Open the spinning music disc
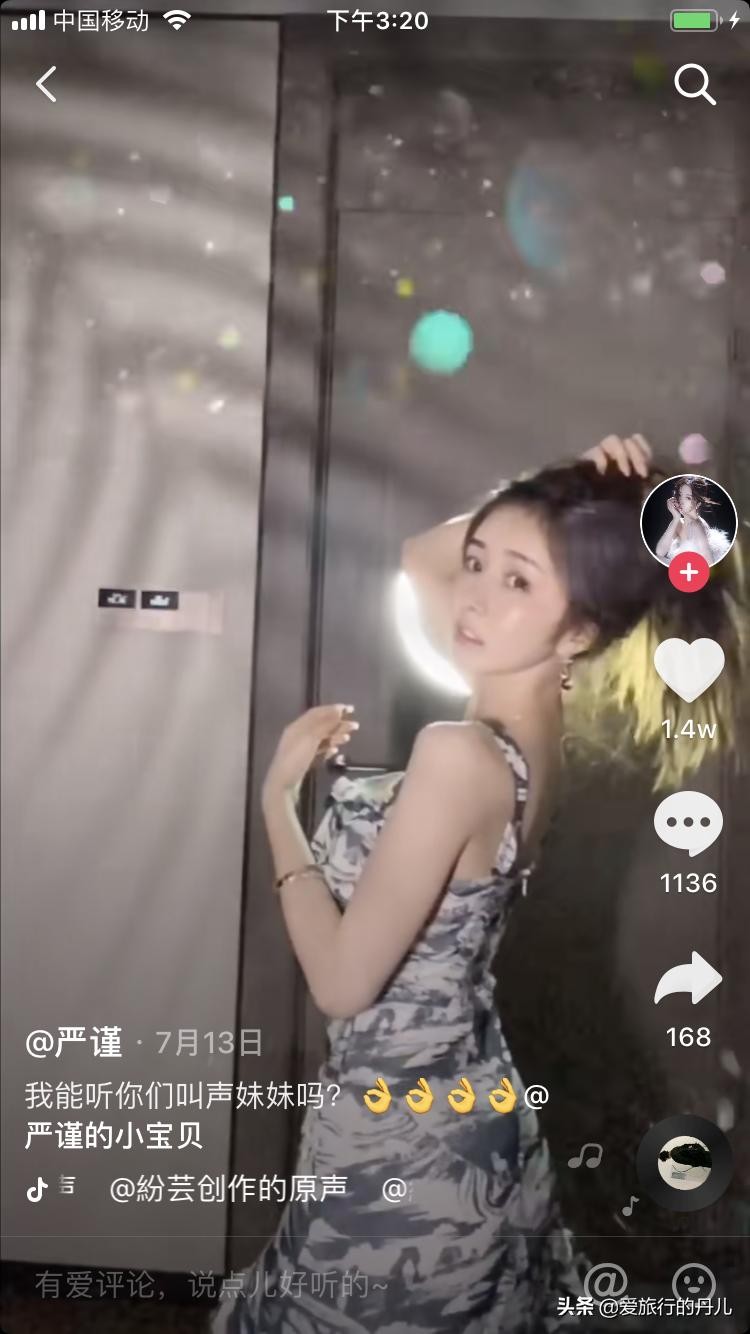The width and height of the screenshot is (750, 1334). tap(684, 1162)
